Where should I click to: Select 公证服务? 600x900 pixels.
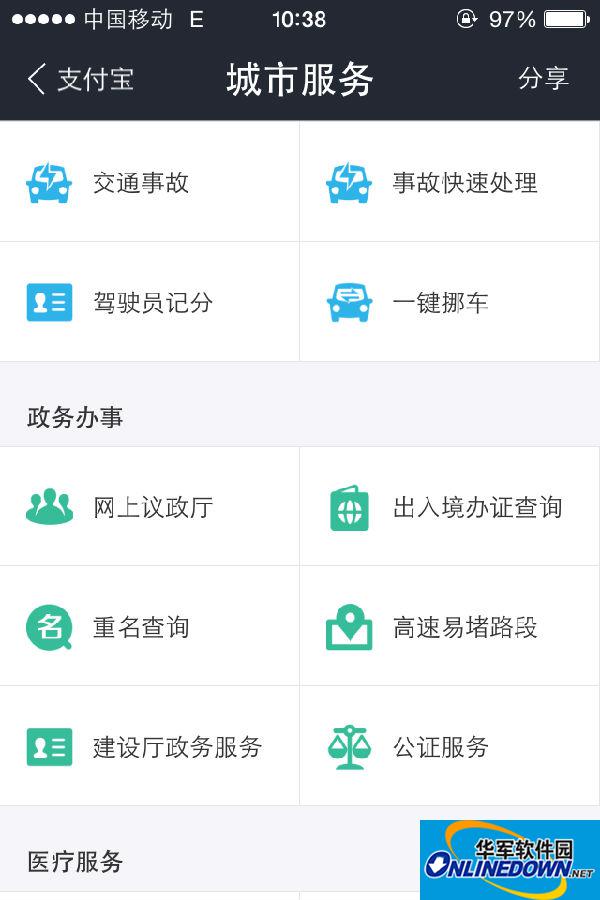click(x=440, y=747)
